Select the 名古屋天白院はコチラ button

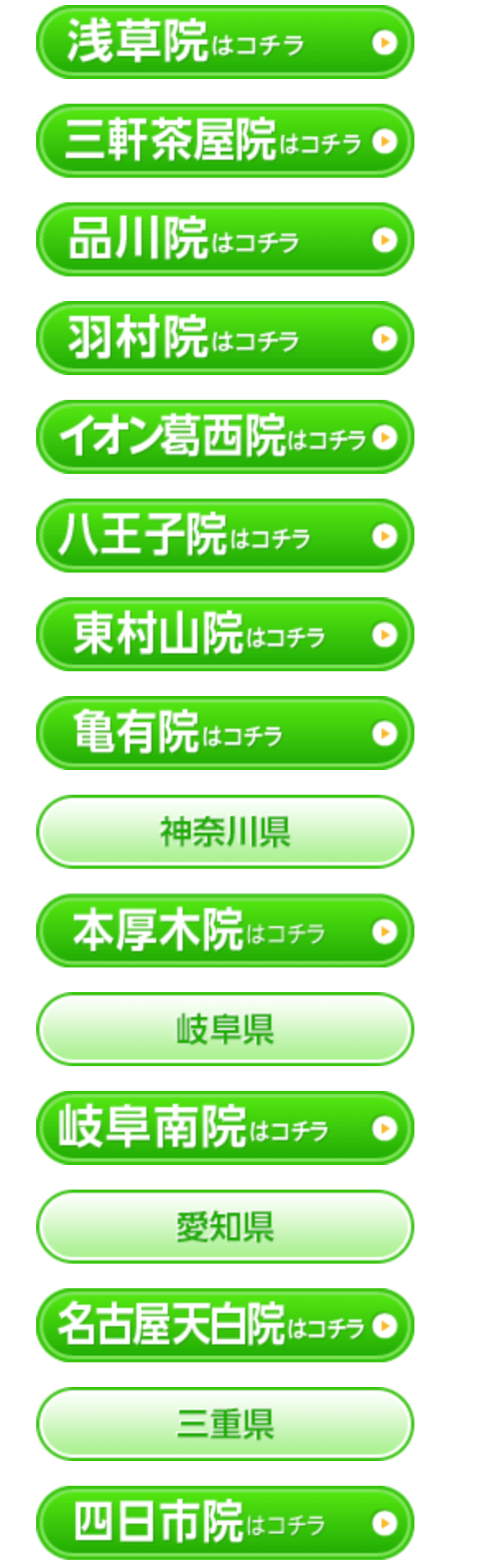224,1325
